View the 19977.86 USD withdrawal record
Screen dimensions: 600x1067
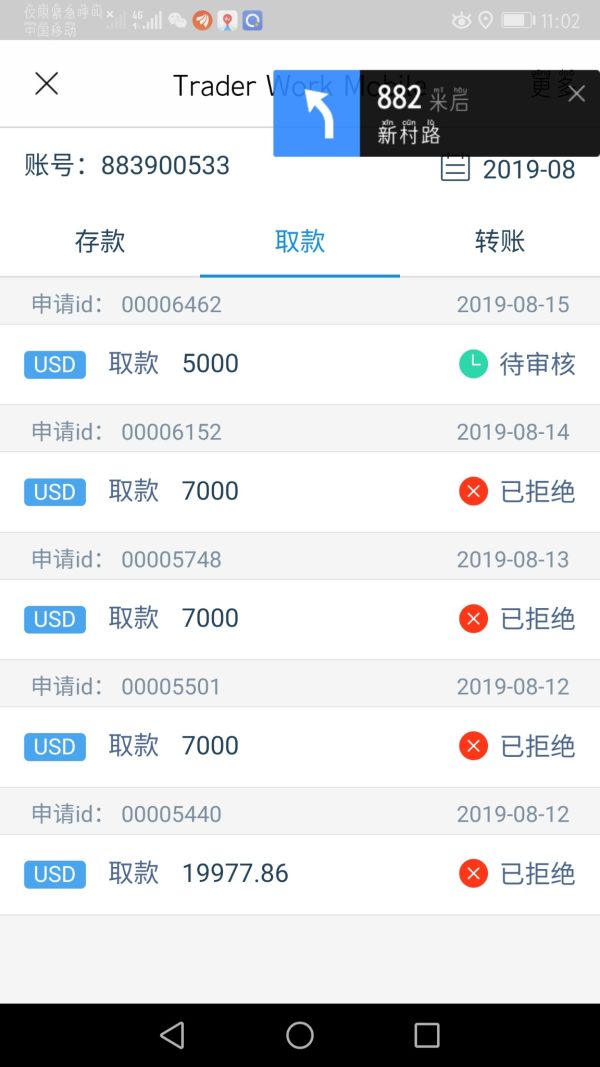tap(300, 873)
